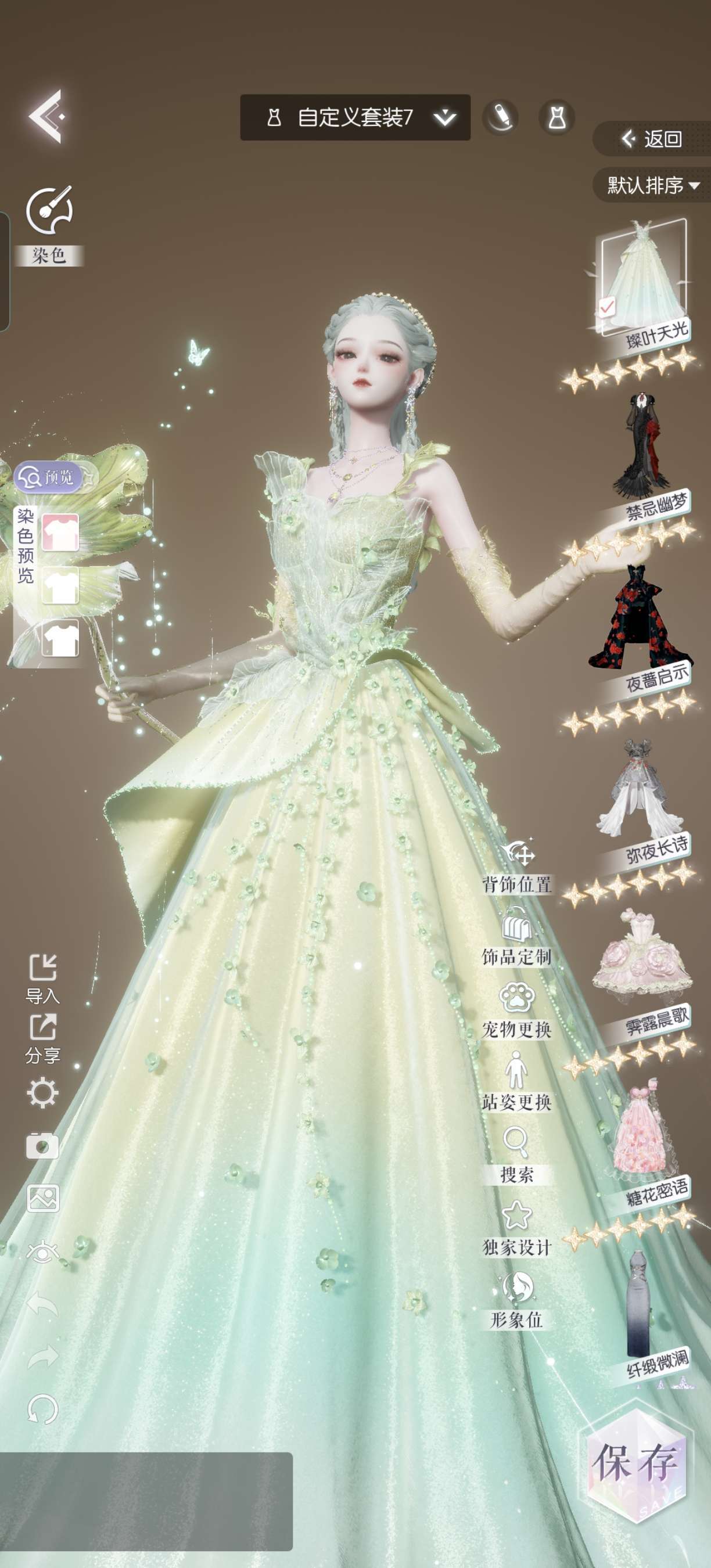Share the outfit via 分享

pyautogui.click(x=42, y=1038)
